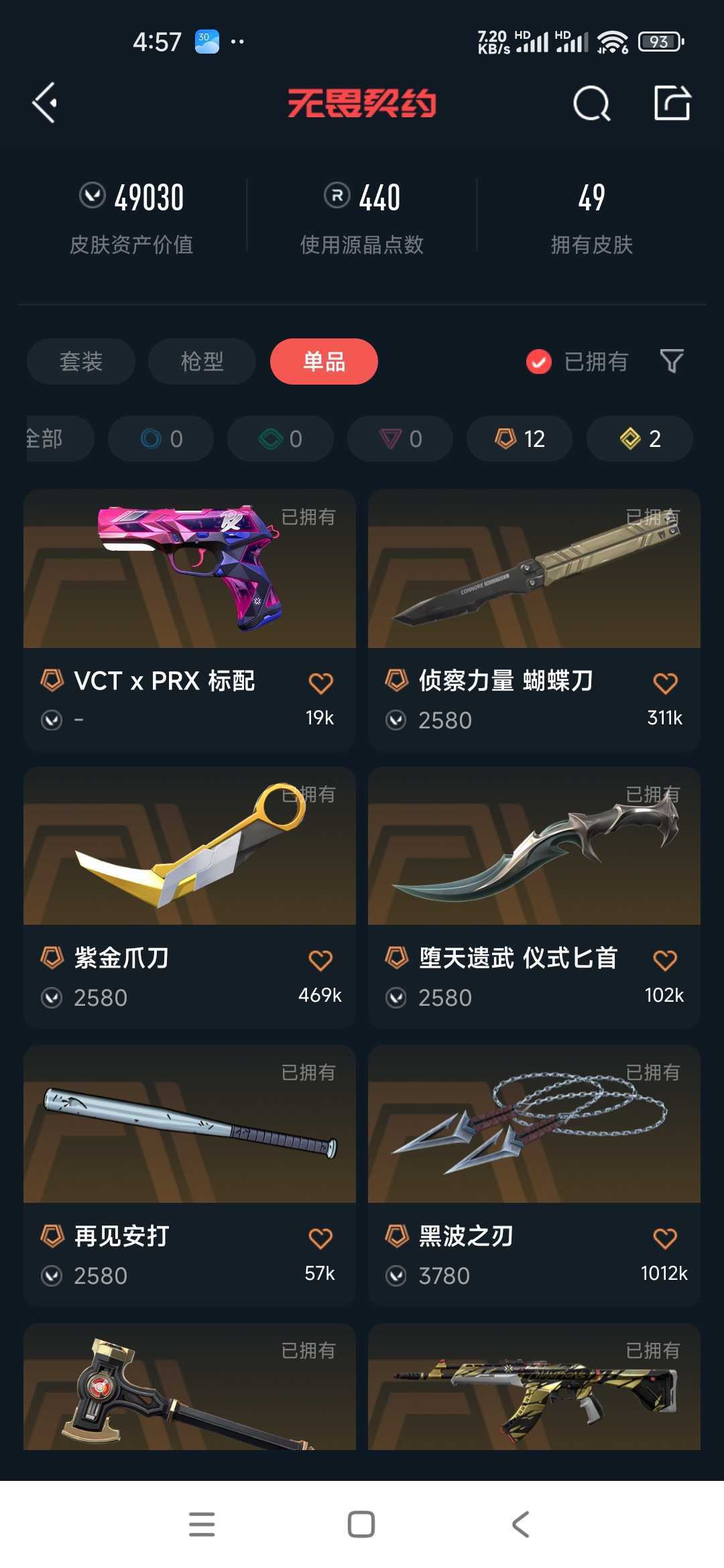The width and height of the screenshot is (724, 1568).
Task: Select the 全部 tier chip
Action: click(x=59, y=439)
